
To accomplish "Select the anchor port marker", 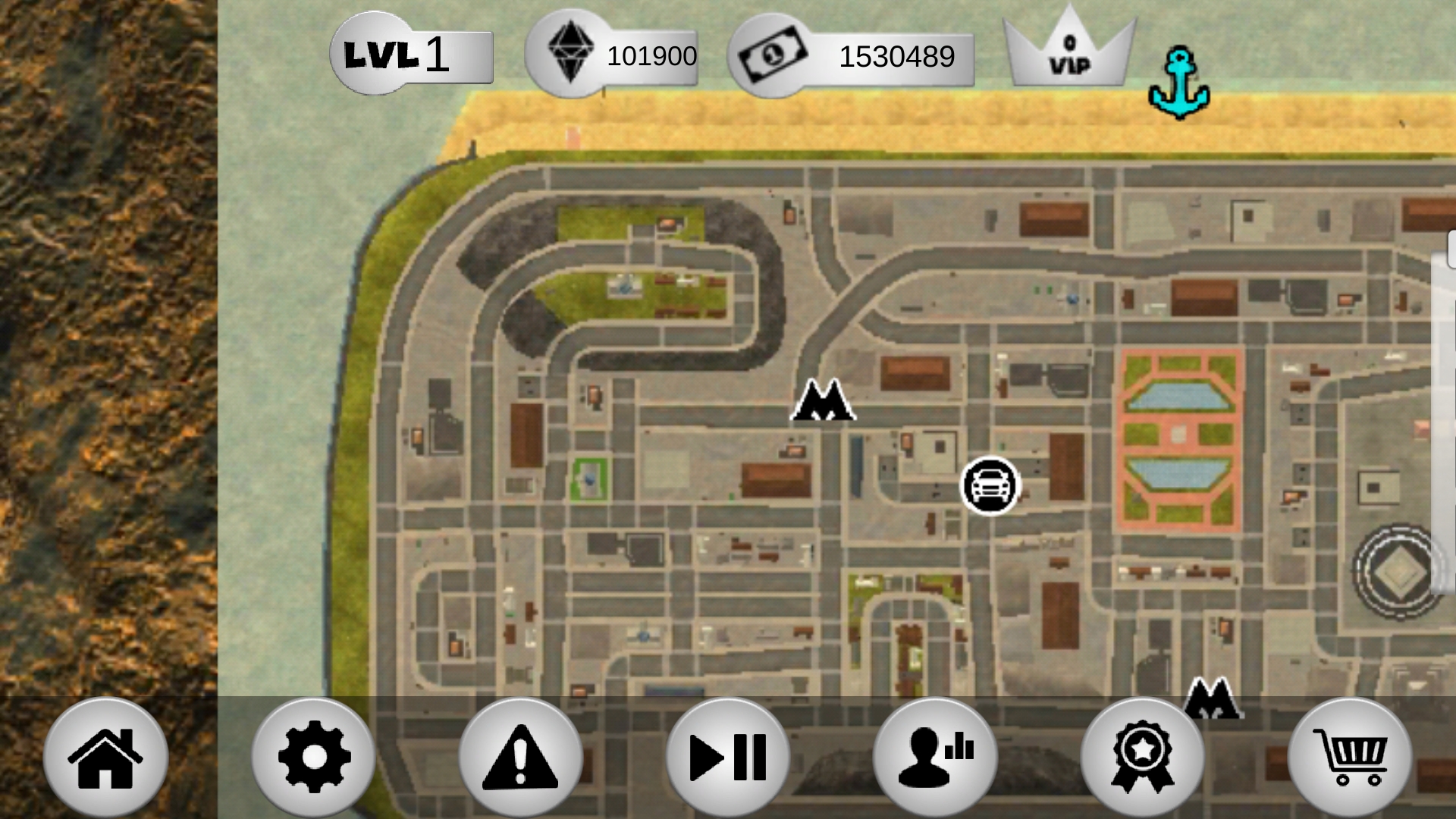I will pyautogui.click(x=1178, y=83).
